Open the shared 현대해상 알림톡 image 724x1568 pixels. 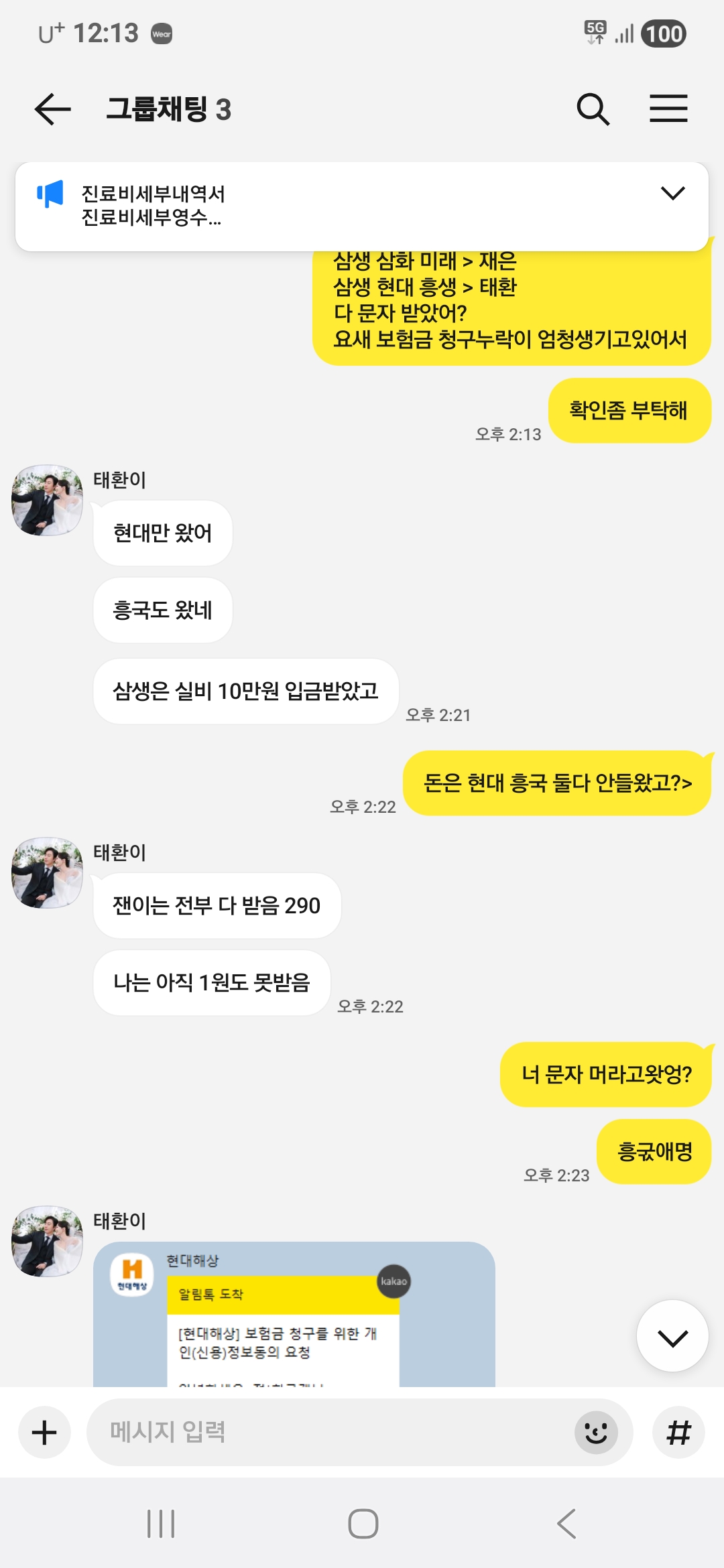[294, 1315]
